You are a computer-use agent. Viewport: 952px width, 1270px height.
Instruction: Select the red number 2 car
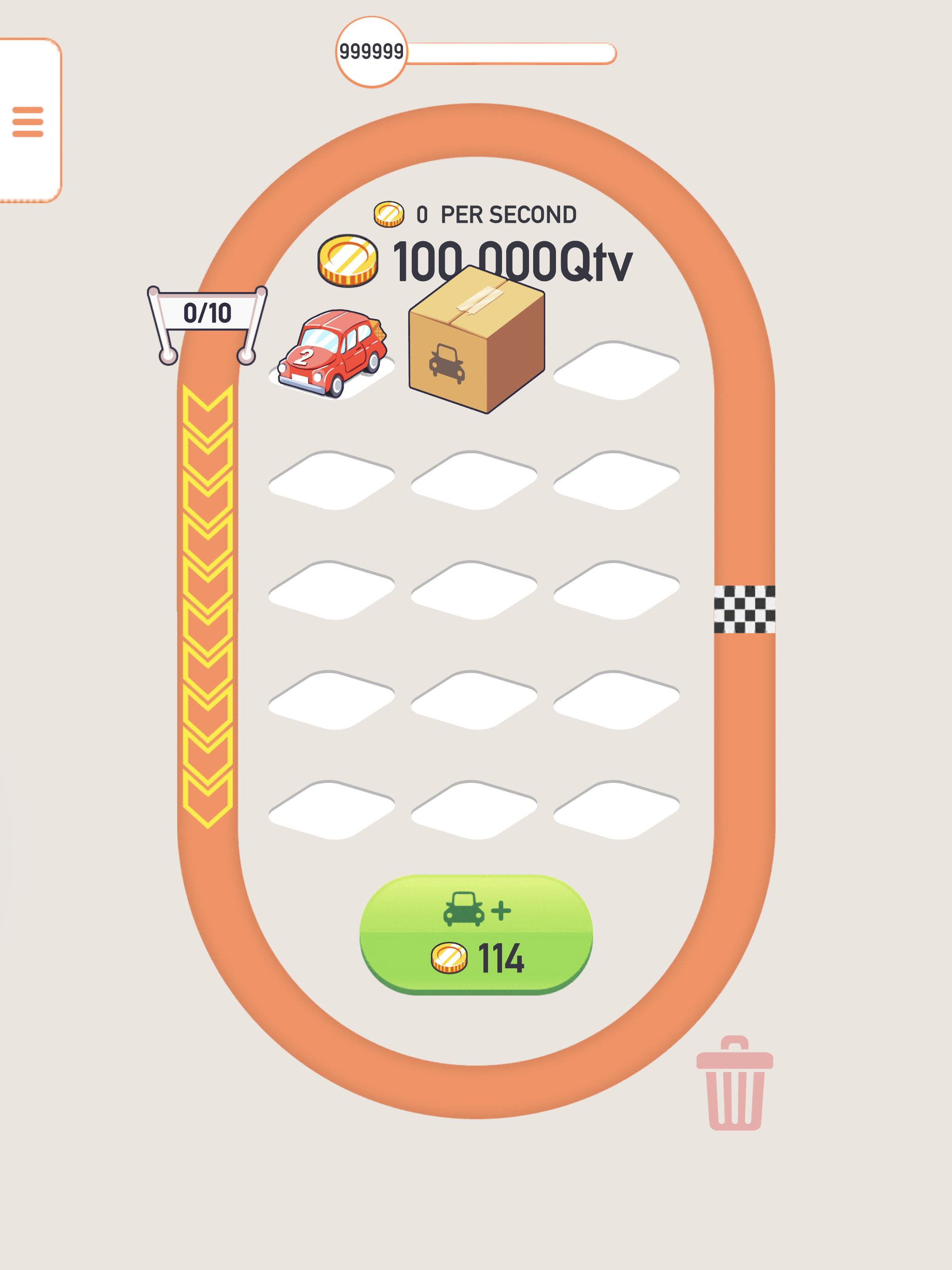click(331, 353)
